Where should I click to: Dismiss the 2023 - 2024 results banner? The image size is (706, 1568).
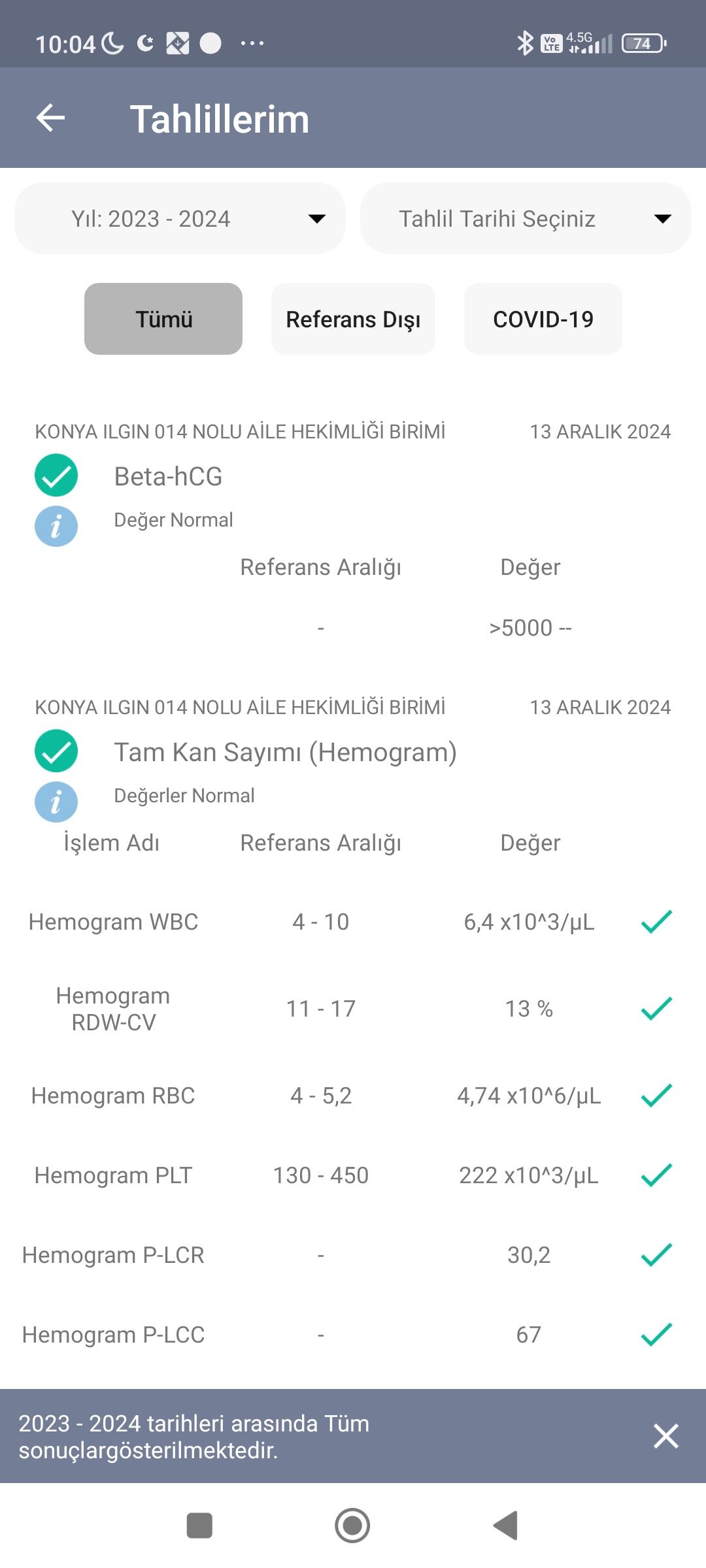666,1436
